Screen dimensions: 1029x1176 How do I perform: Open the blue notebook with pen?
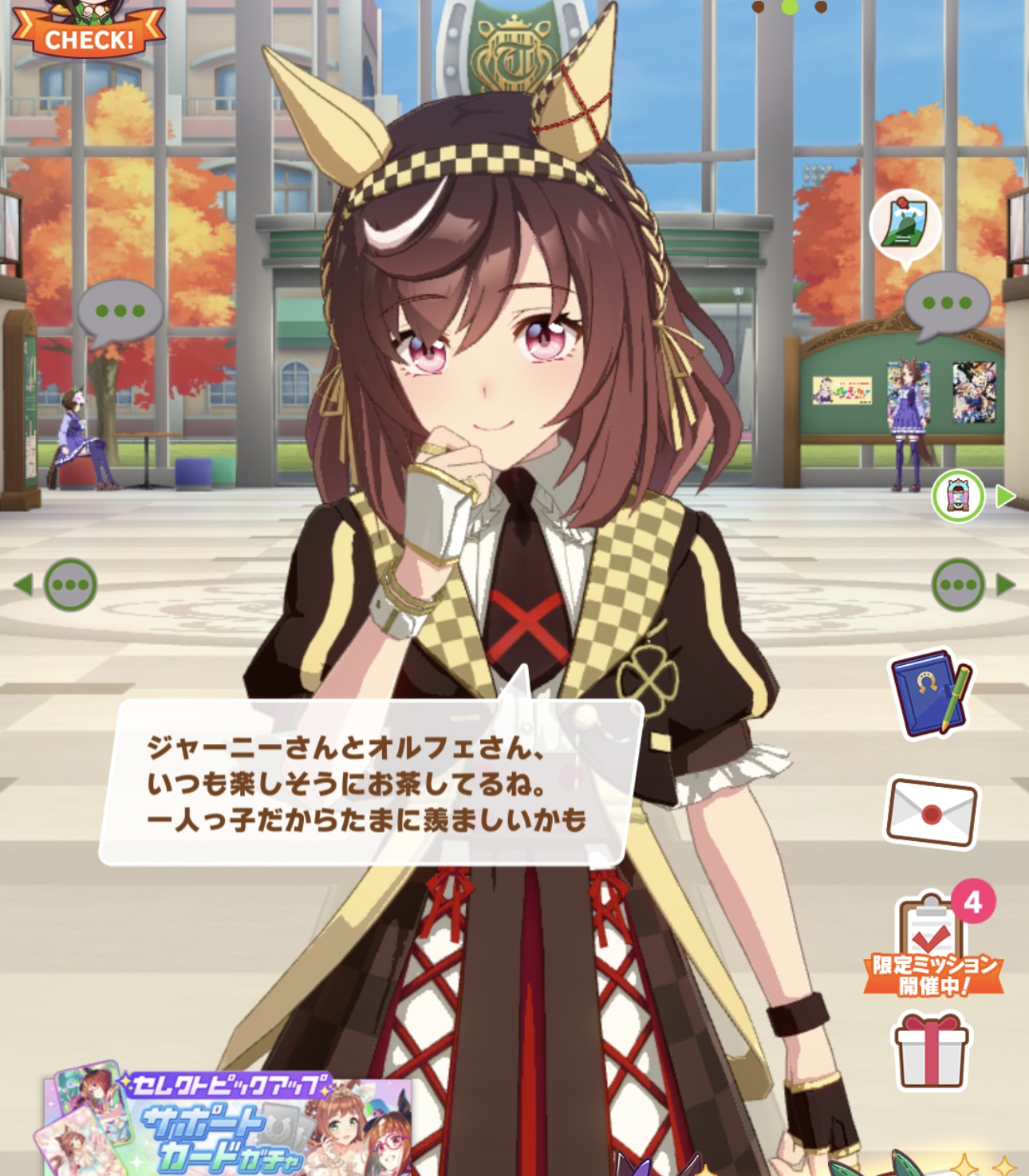coord(930,694)
